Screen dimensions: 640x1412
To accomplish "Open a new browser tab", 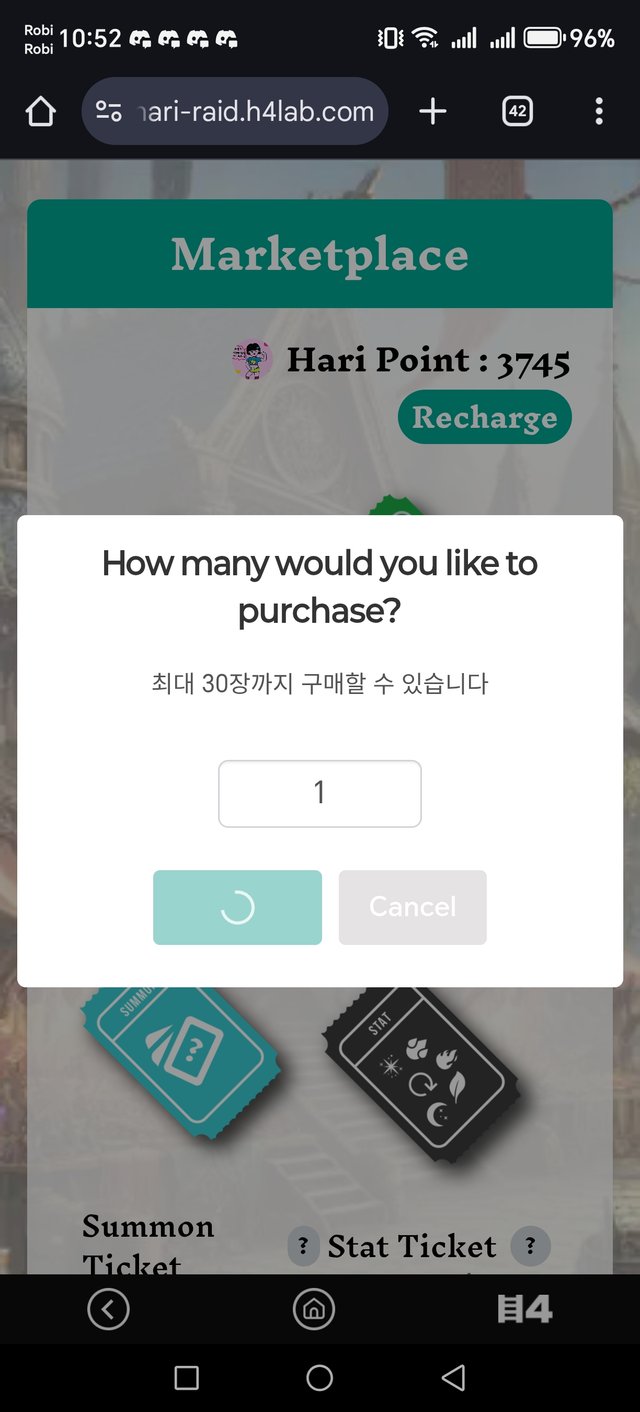I will pos(432,111).
